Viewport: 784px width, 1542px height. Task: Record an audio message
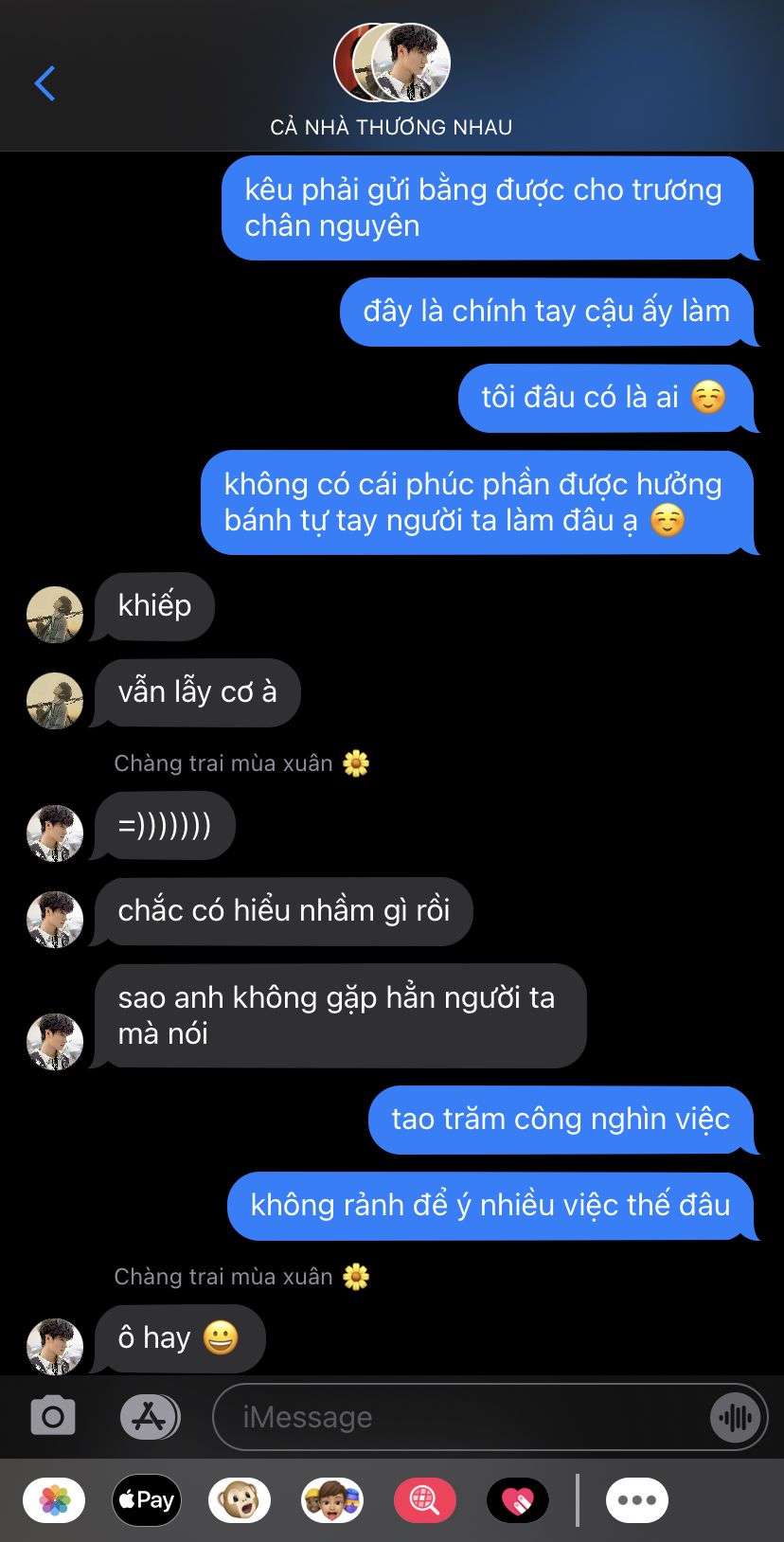point(736,1417)
